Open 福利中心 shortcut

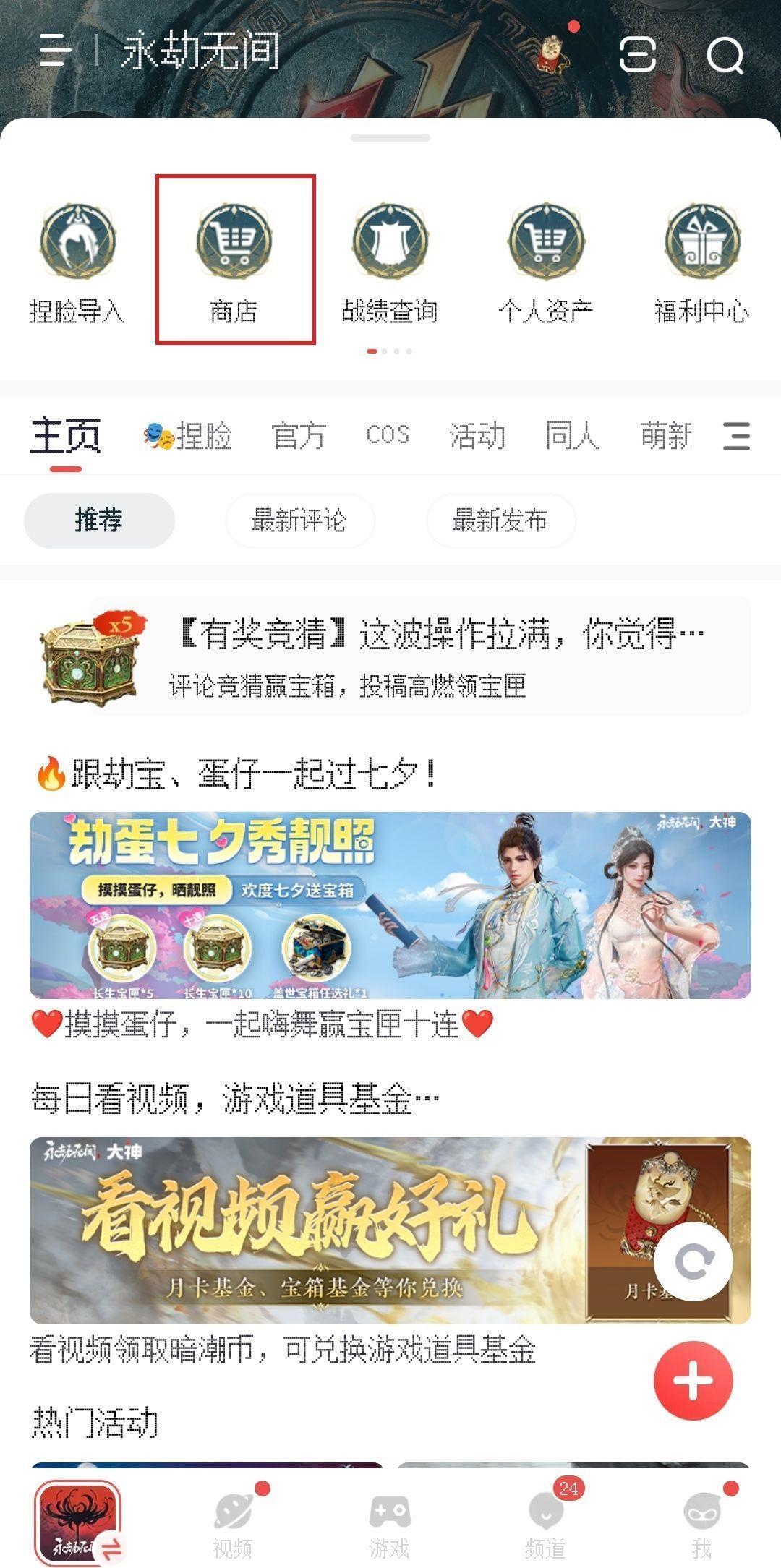click(x=702, y=260)
